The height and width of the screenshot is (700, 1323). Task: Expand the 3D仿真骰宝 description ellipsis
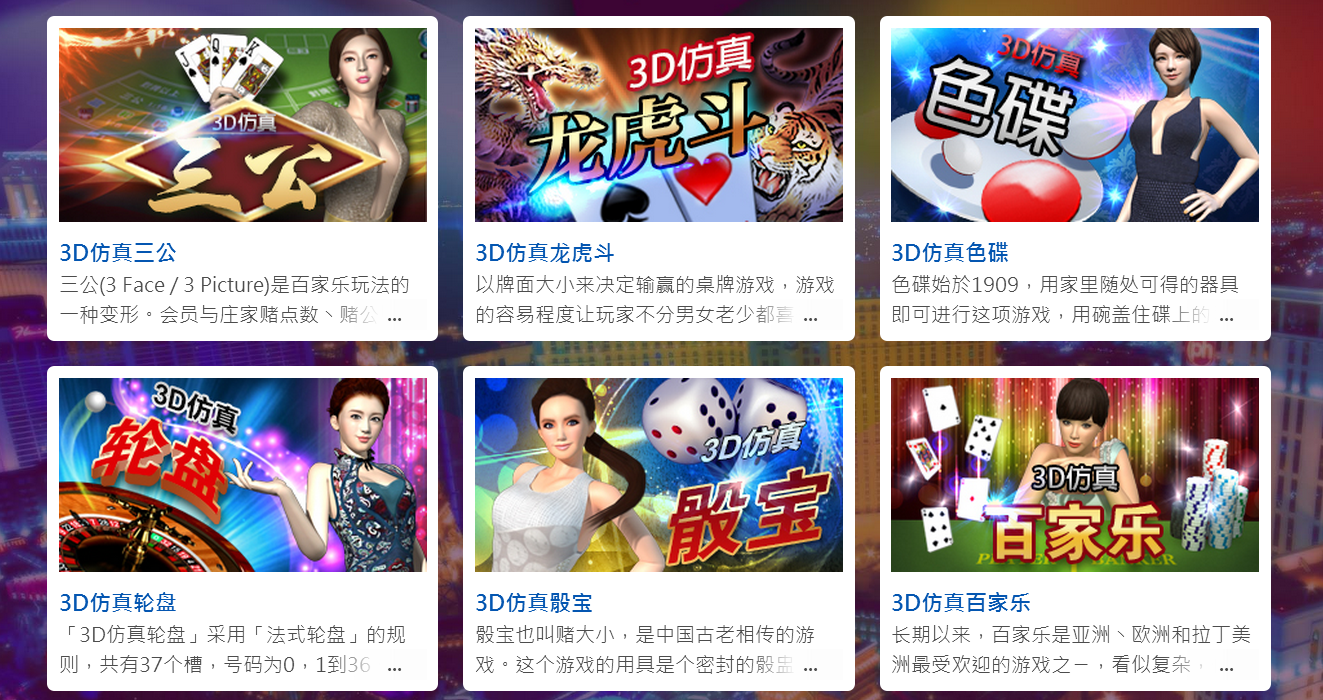click(x=810, y=667)
